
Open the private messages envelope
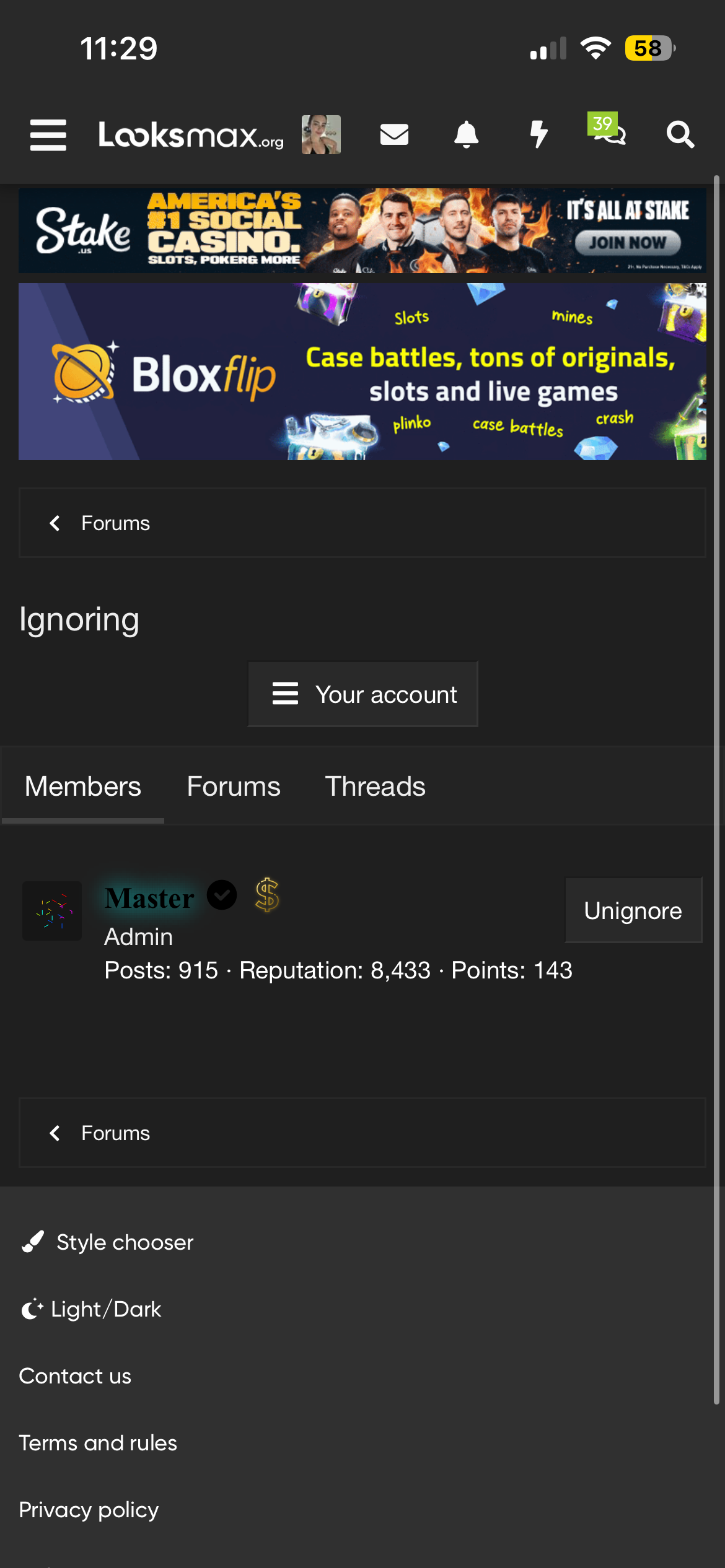[x=394, y=134]
